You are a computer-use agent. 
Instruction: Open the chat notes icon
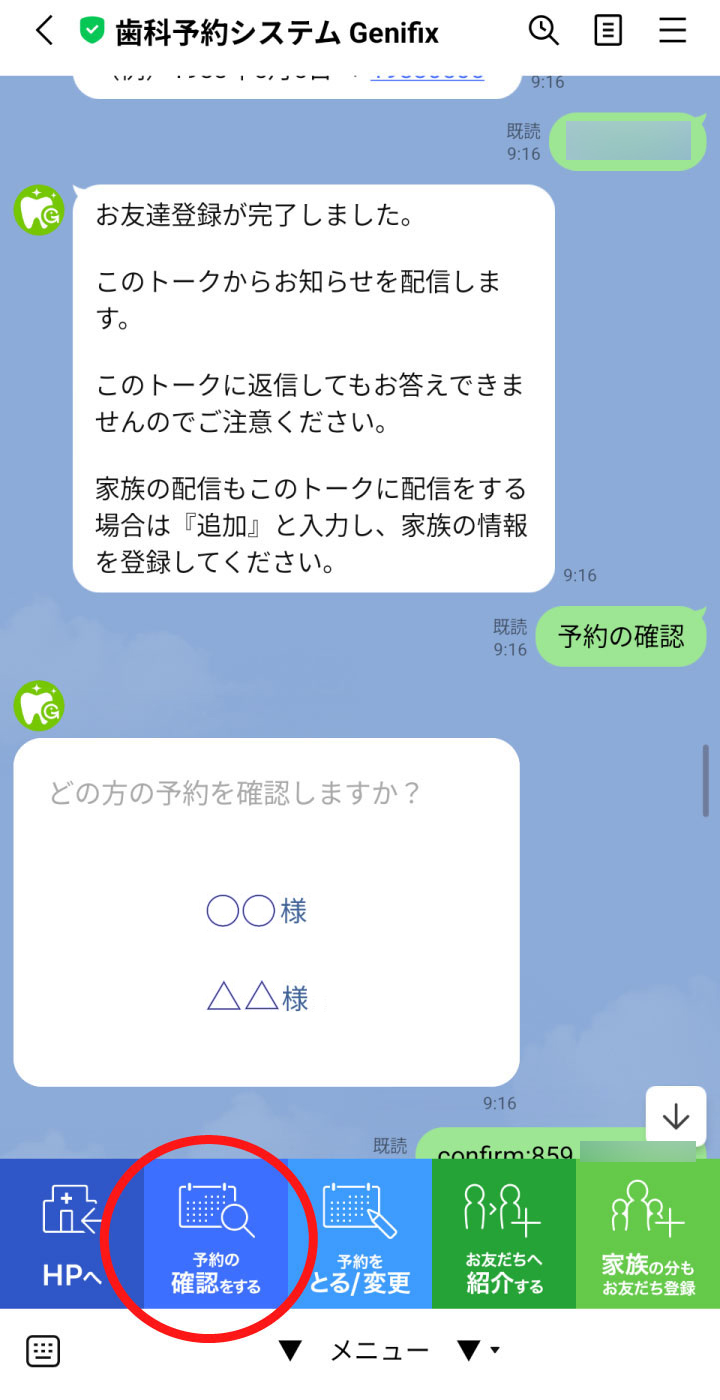[x=608, y=32]
